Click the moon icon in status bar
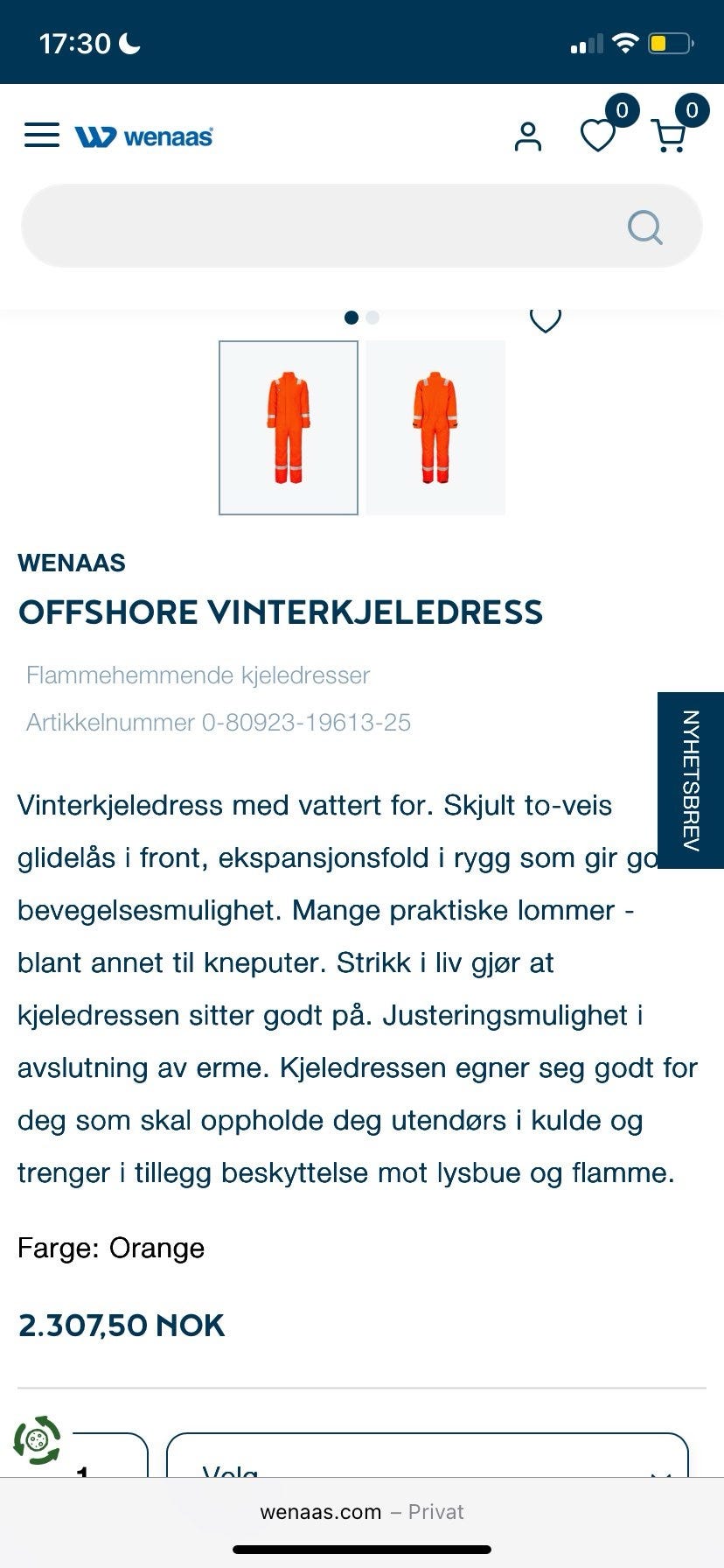The width and height of the screenshot is (724, 1568). (128, 42)
